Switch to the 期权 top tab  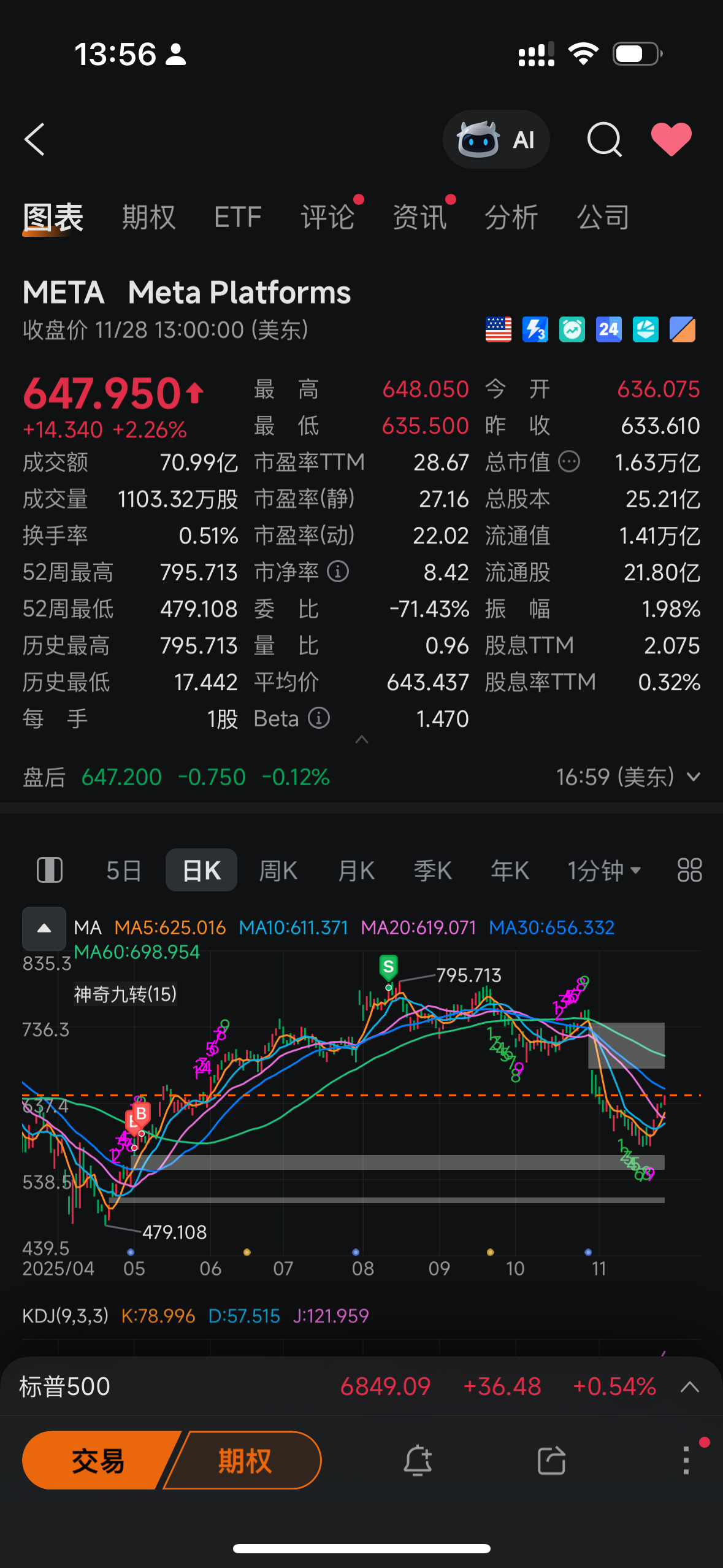[x=148, y=218]
